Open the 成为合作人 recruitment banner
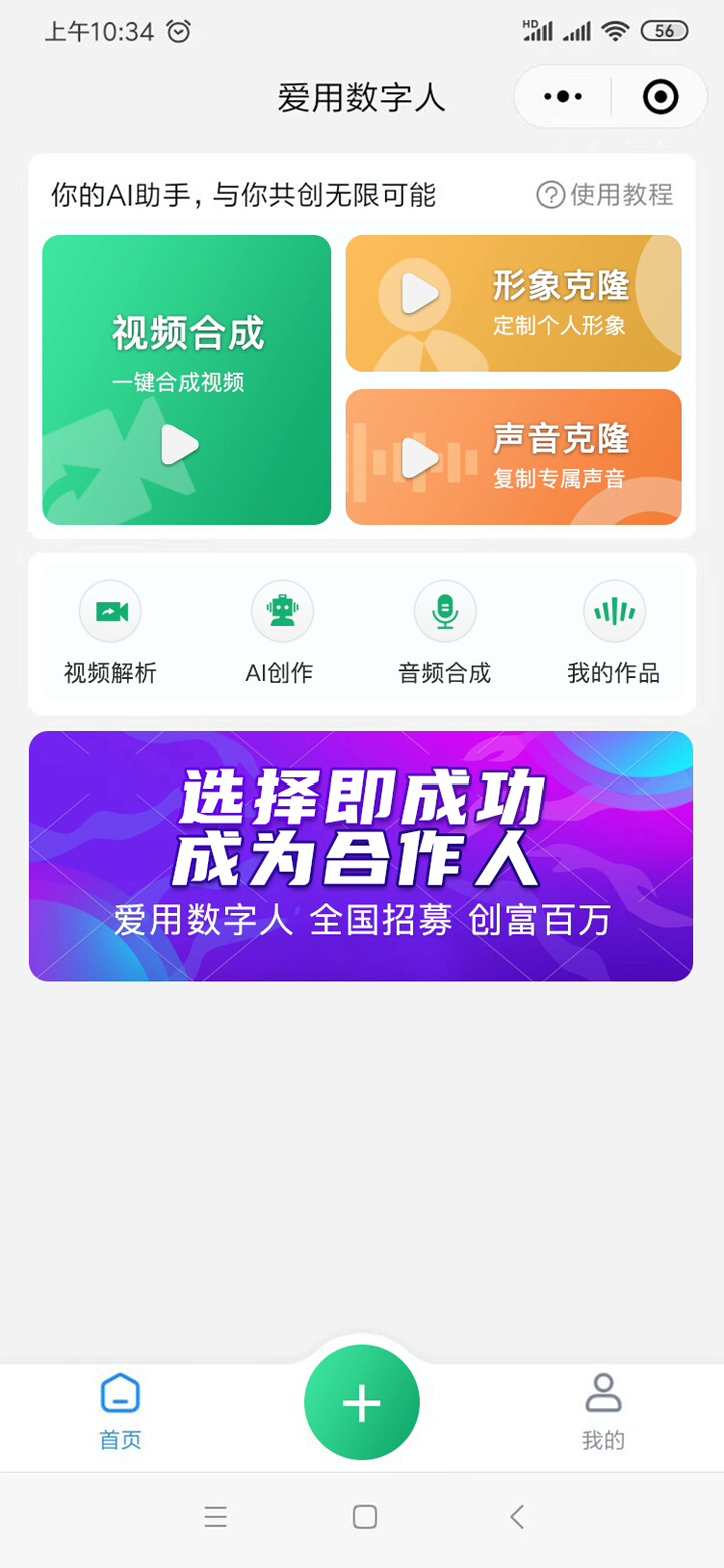Image resolution: width=724 pixels, height=1568 pixels. 361,856
